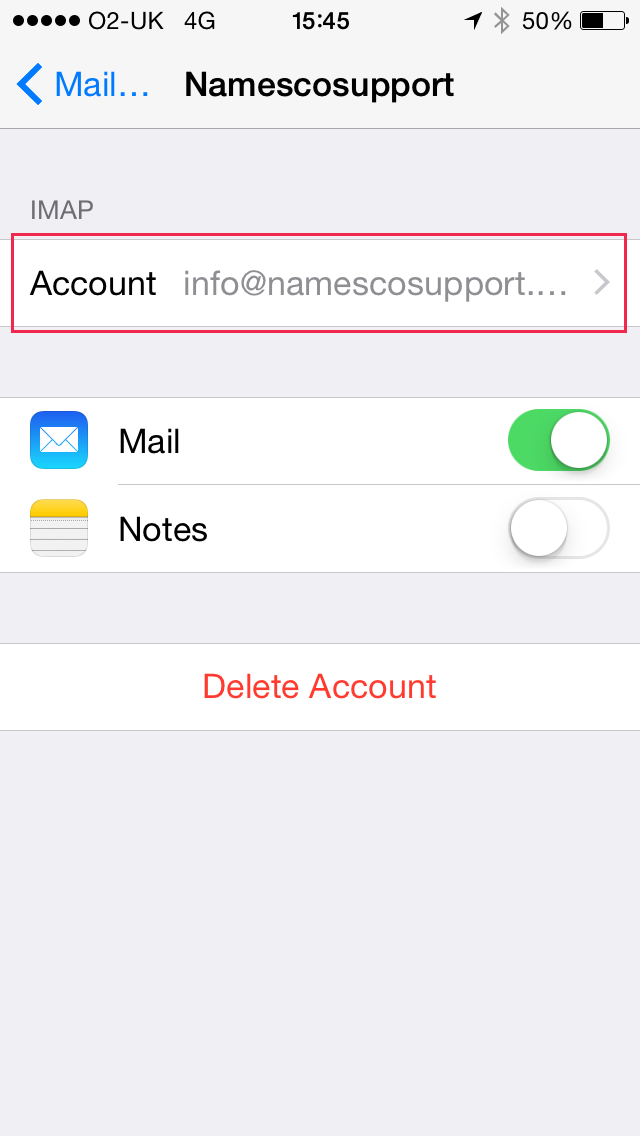This screenshot has width=640, height=1136.
Task: Turn off the Mail switch
Action: click(x=558, y=440)
